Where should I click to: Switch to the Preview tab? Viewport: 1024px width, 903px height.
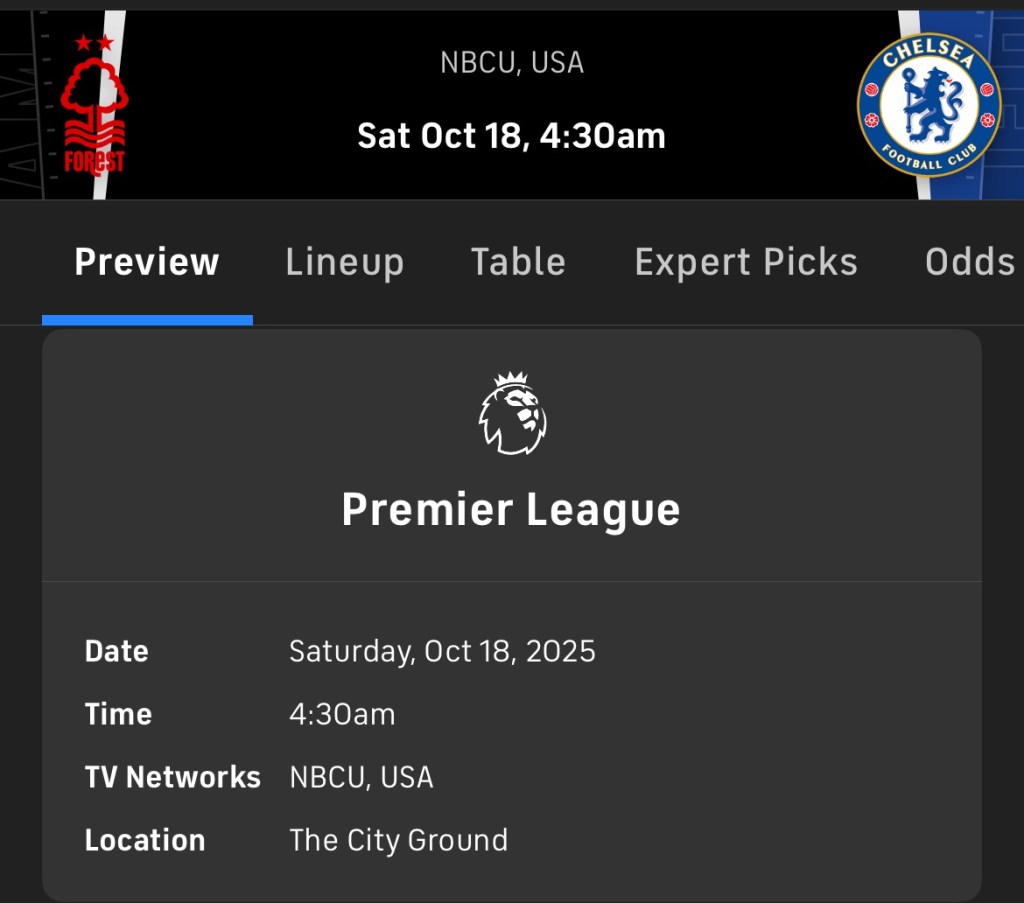pyautogui.click(x=147, y=263)
